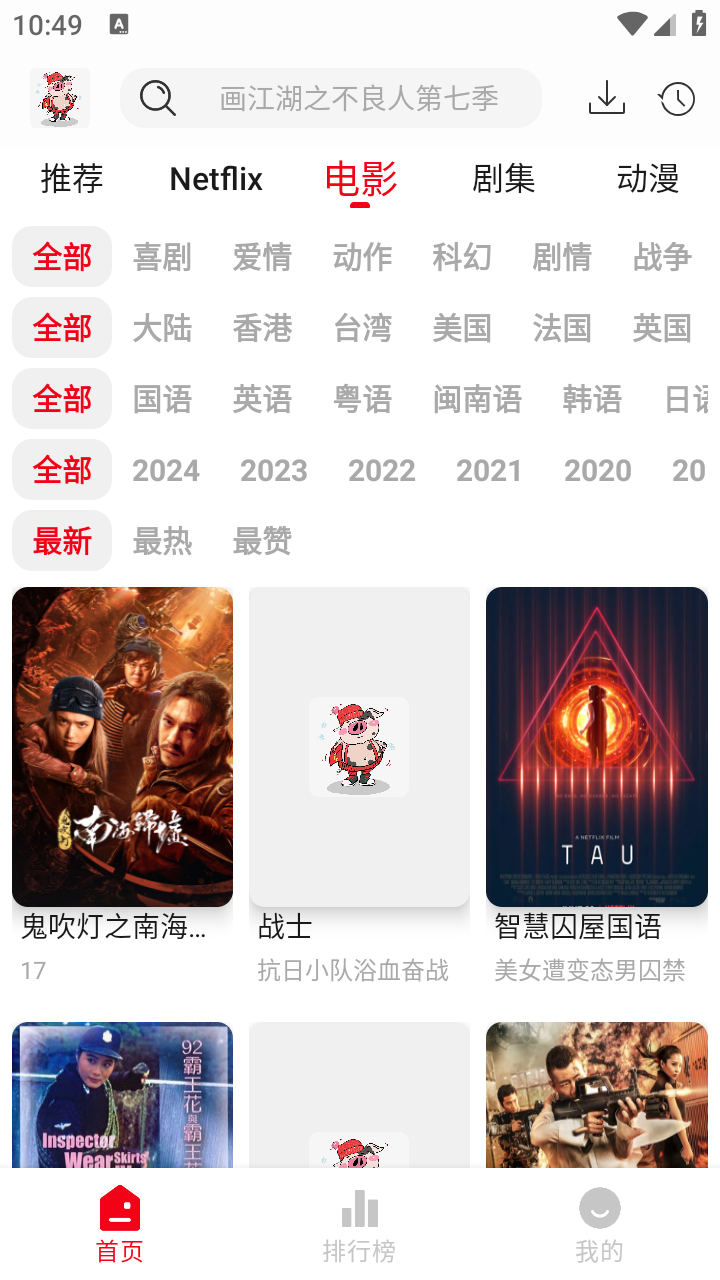This screenshot has width=720, height=1280.
Task: Choose 2023 from the year filters
Action: [274, 470]
